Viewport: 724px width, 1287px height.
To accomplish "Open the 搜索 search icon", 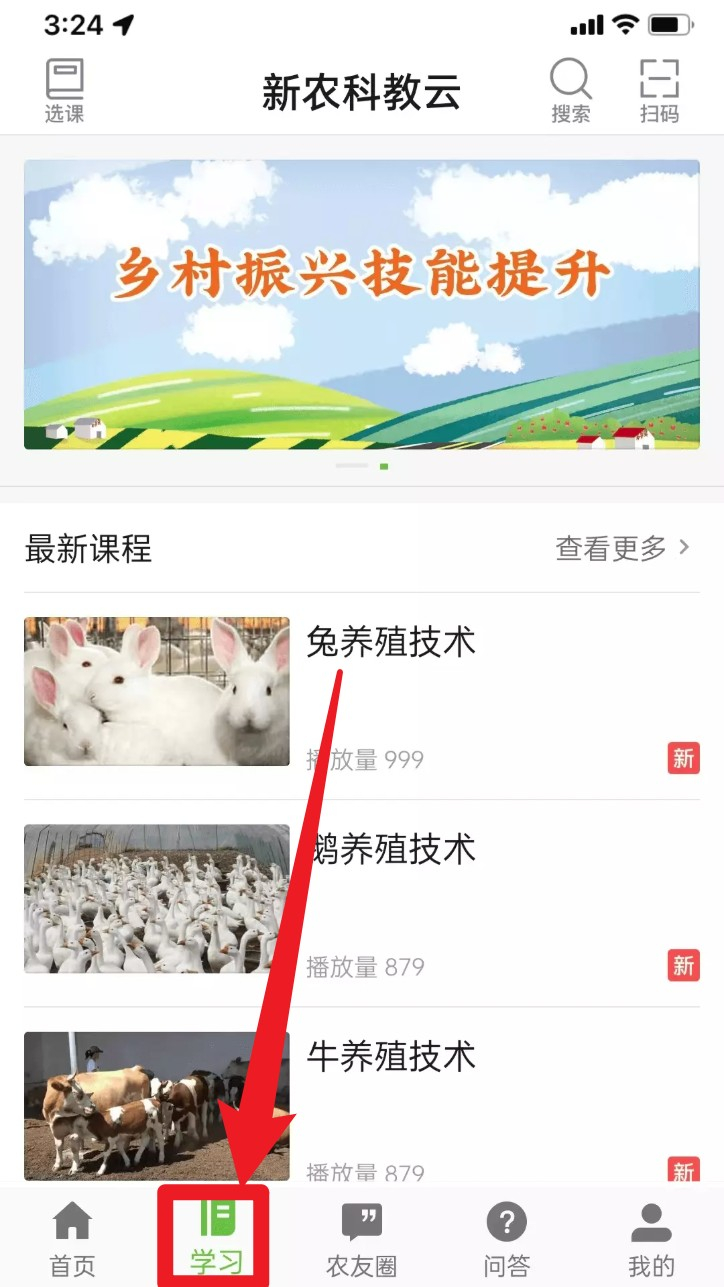I will 571,91.
